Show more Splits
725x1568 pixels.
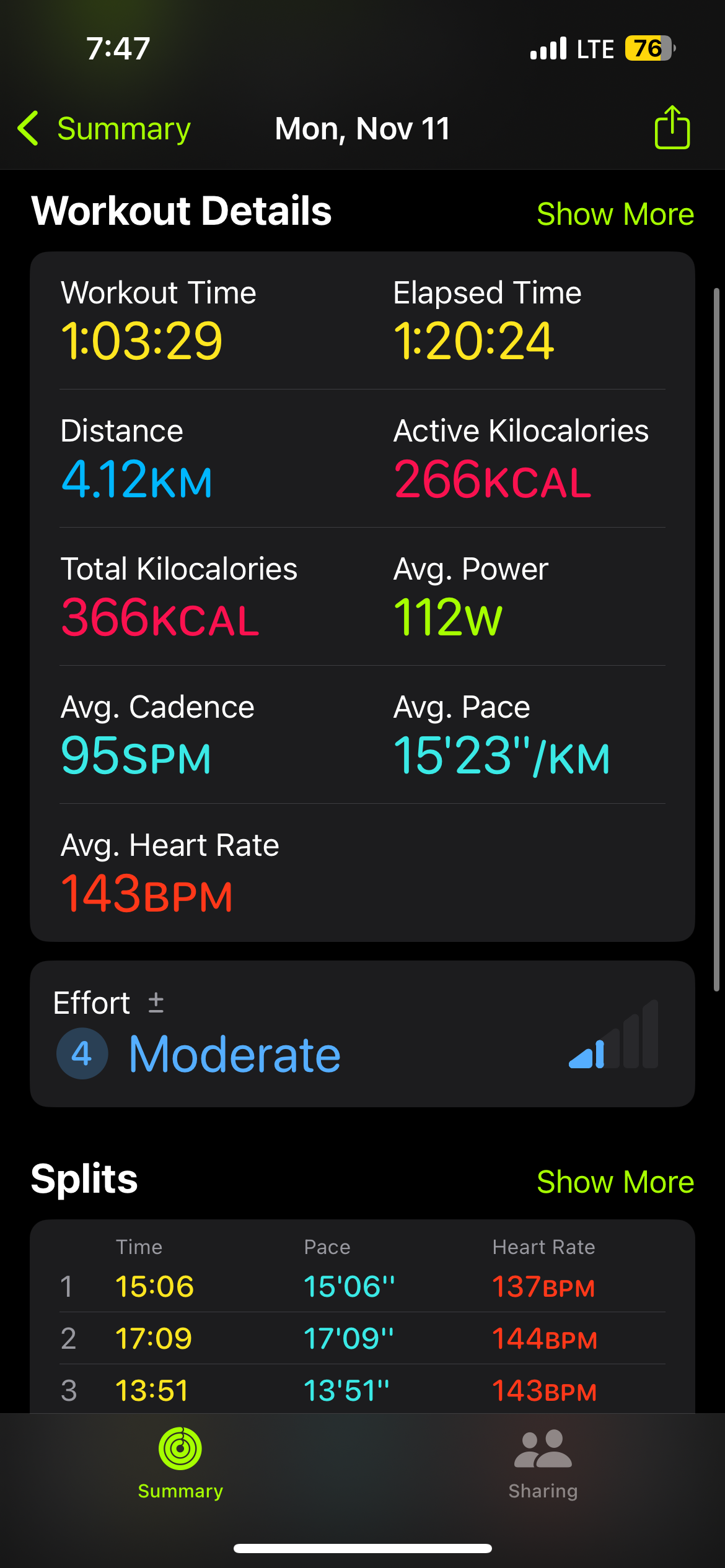[x=615, y=1182]
